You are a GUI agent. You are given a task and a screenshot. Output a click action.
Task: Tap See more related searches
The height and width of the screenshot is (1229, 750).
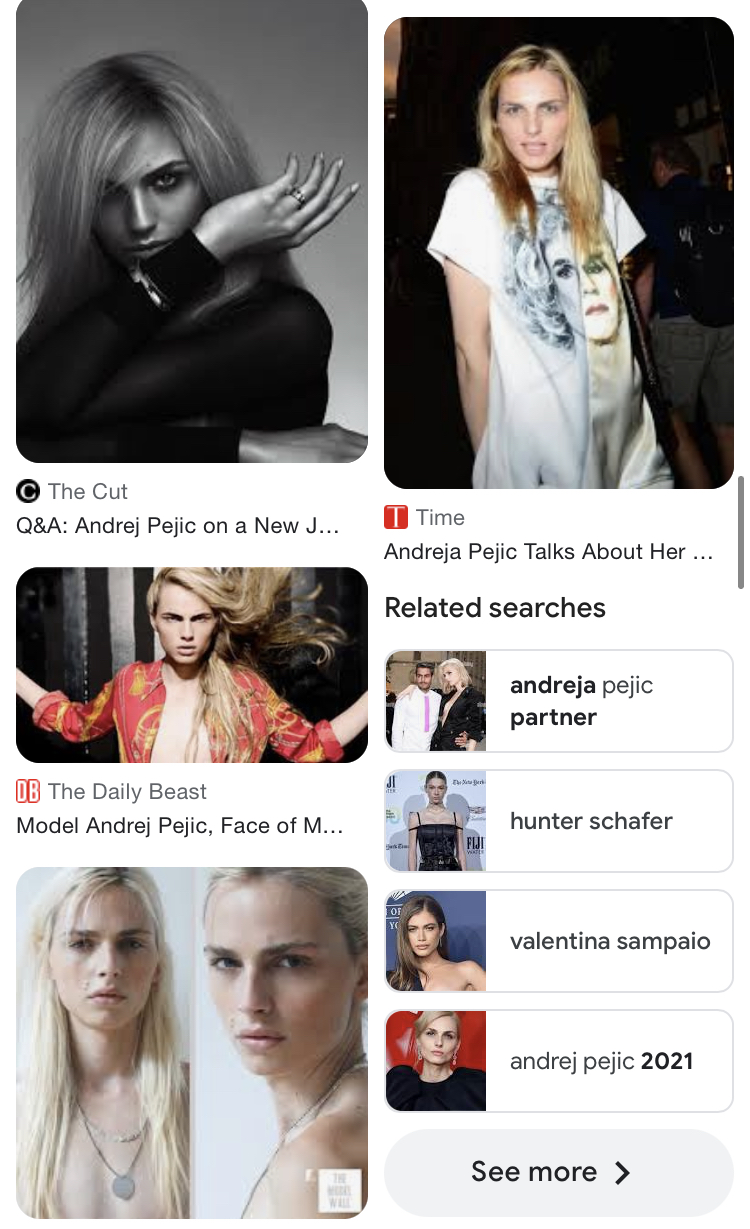point(559,1172)
